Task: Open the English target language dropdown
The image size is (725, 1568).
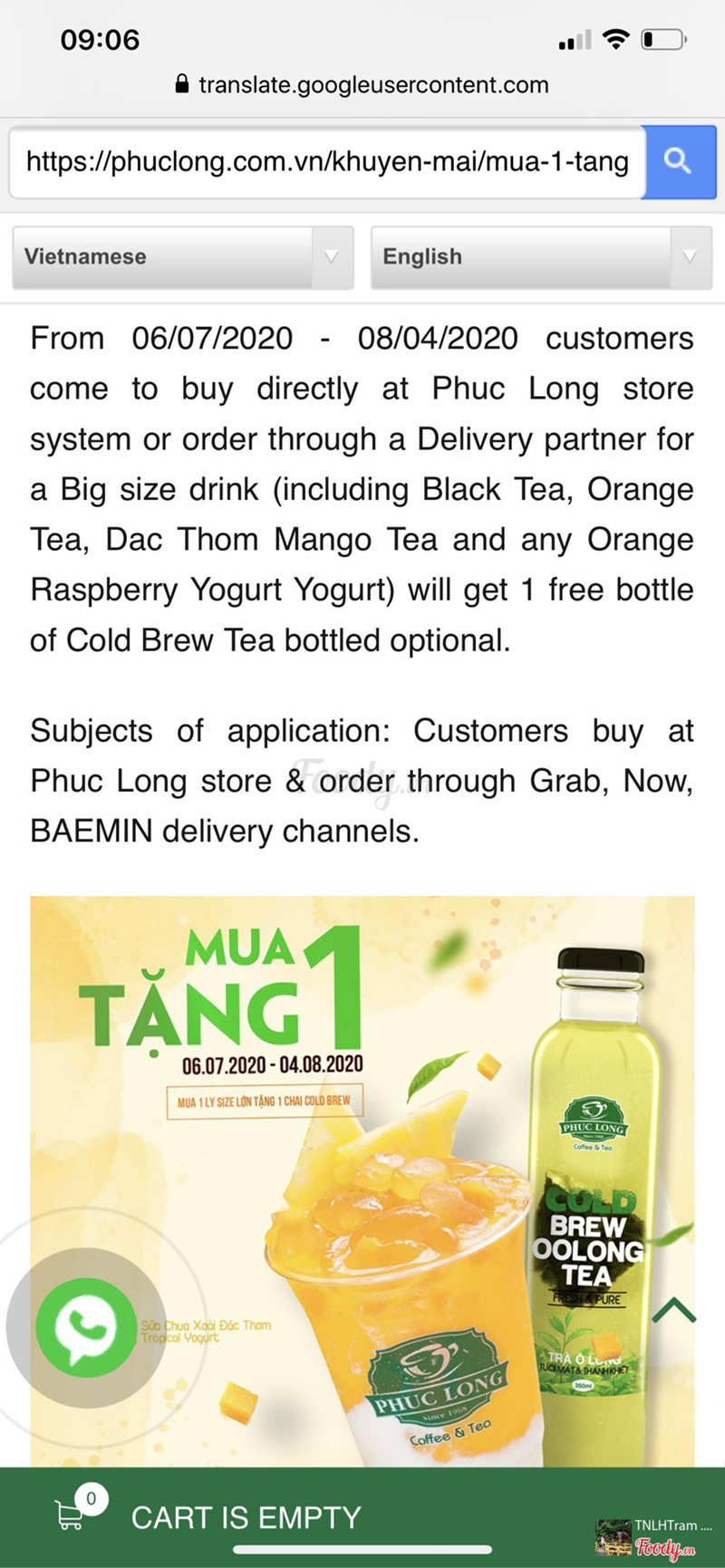Action: (541, 257)
